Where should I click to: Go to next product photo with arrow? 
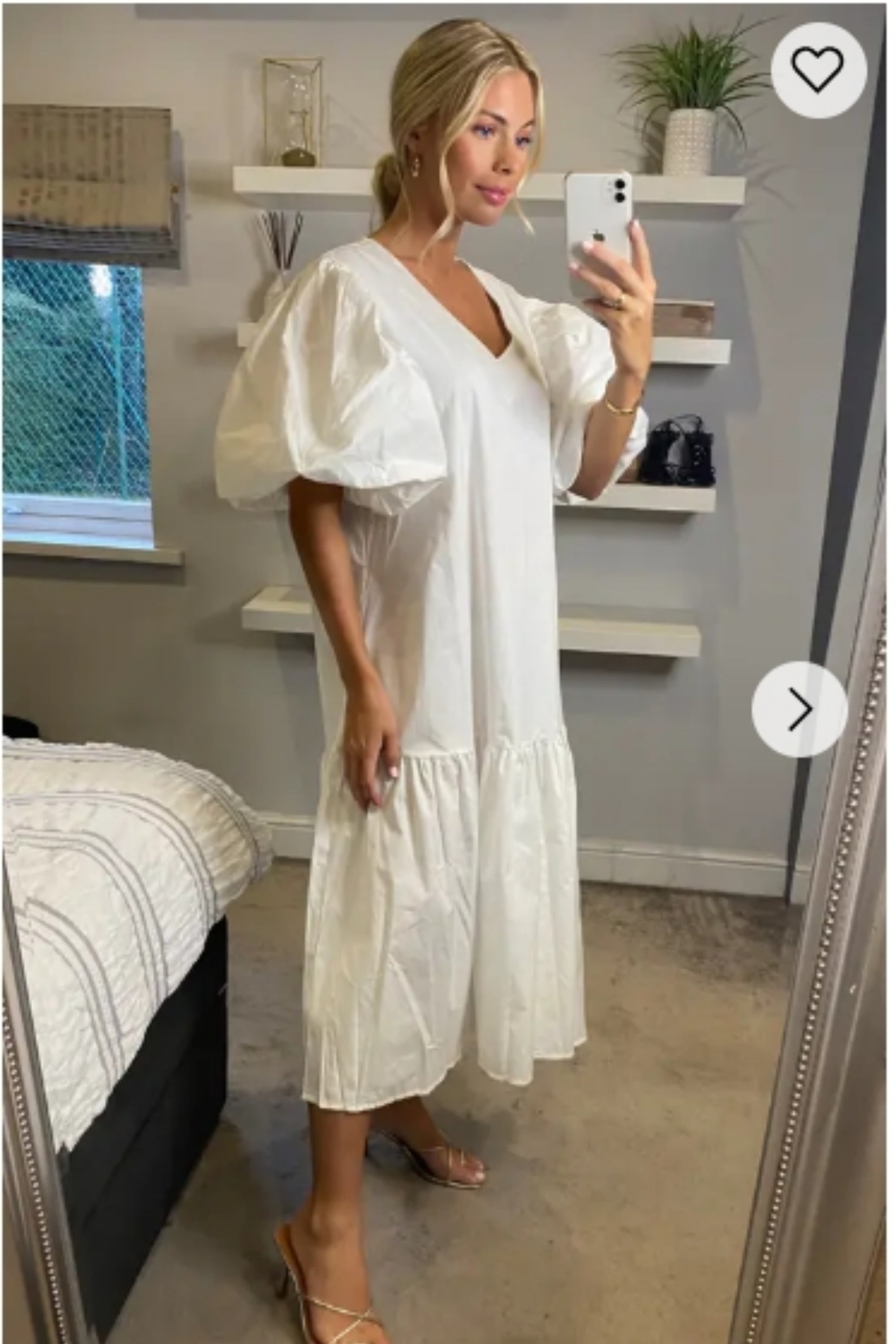pyautogui.click(x=799, y=709)
